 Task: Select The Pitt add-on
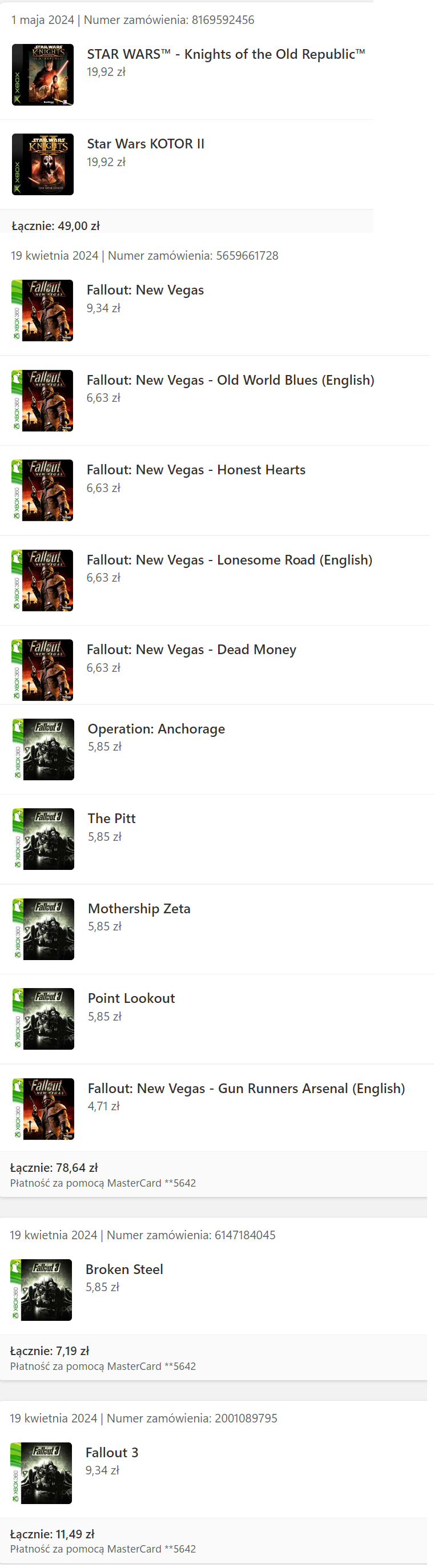111,819
